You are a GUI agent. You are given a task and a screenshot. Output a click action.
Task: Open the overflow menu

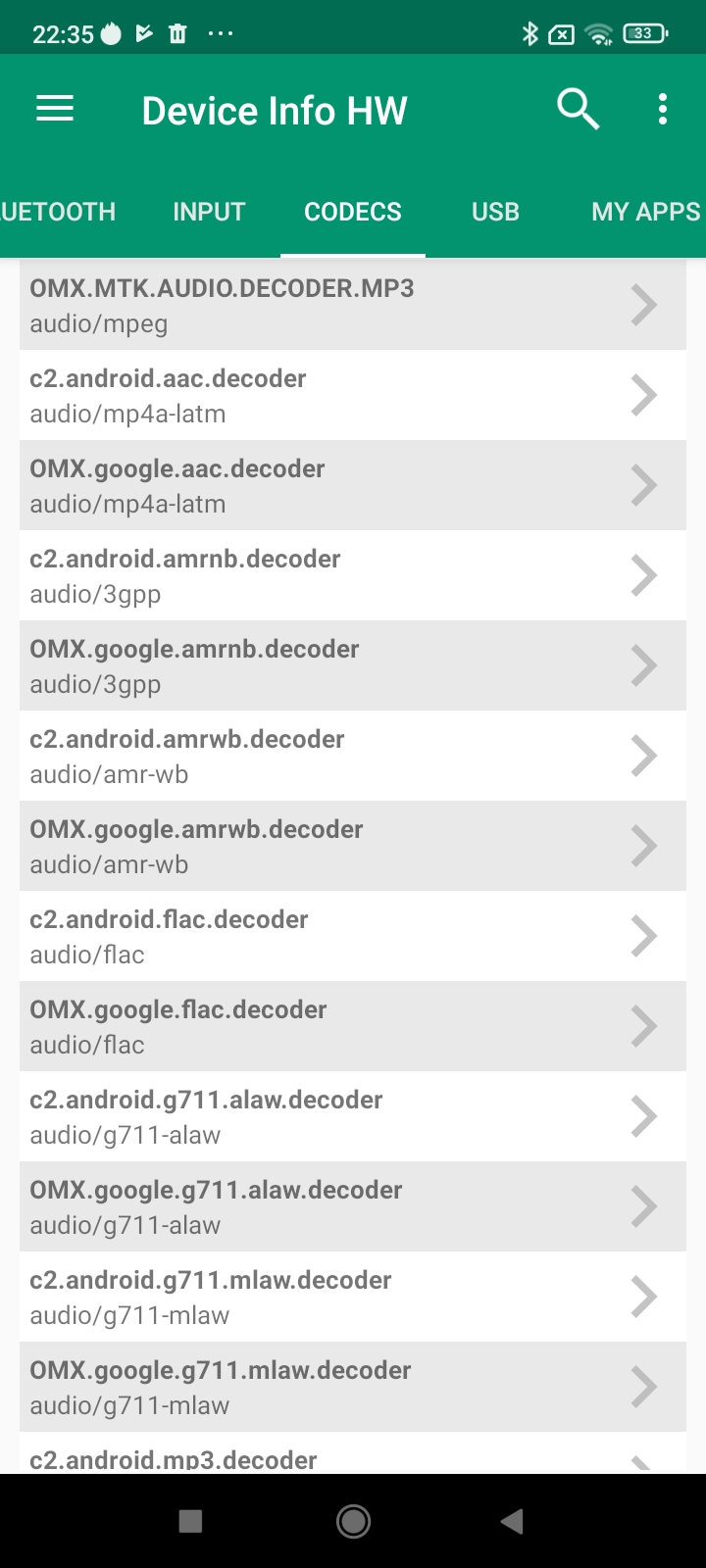[x=663, y=109]
